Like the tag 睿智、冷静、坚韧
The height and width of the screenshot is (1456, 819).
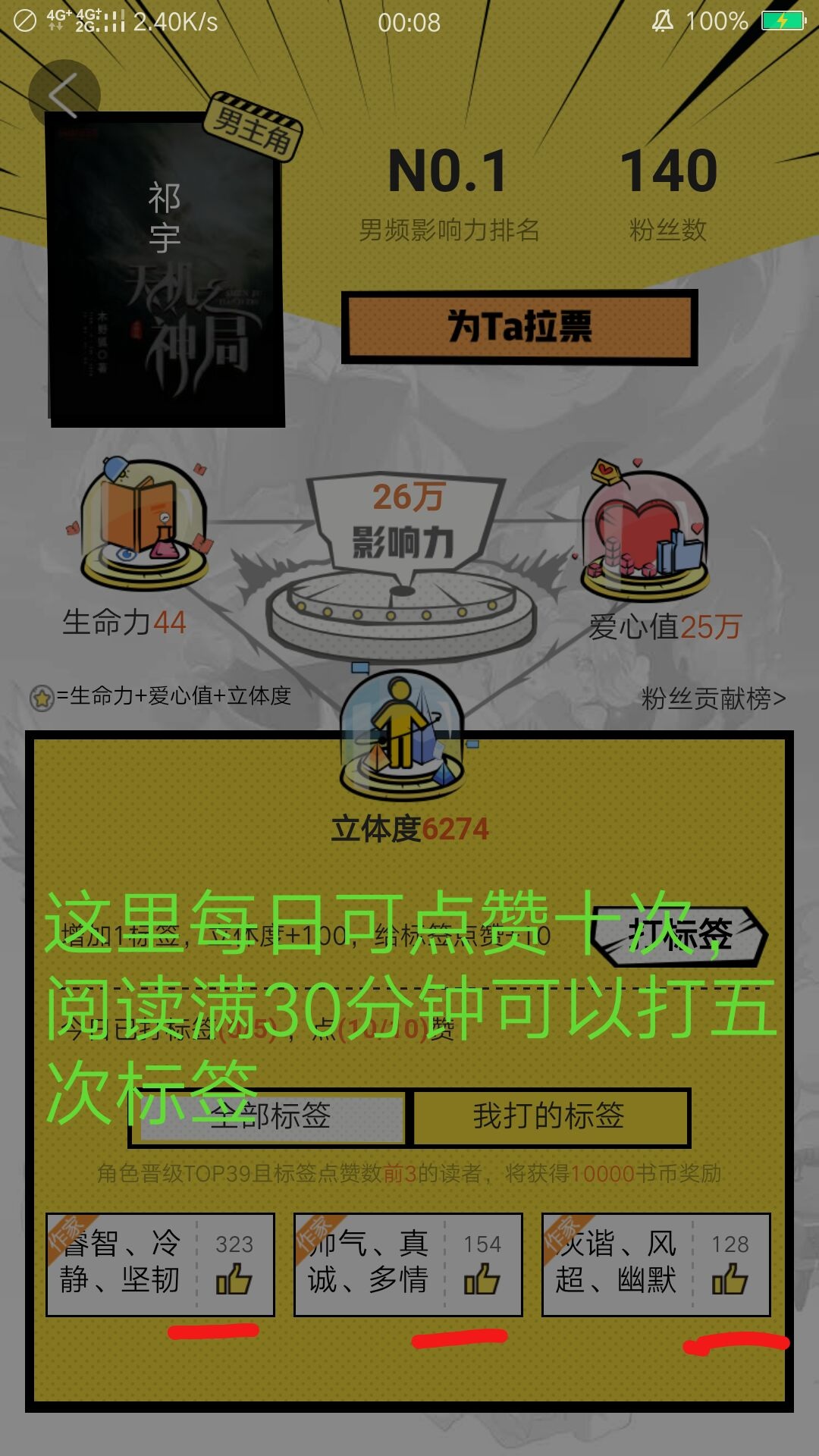pos(234,1279)
